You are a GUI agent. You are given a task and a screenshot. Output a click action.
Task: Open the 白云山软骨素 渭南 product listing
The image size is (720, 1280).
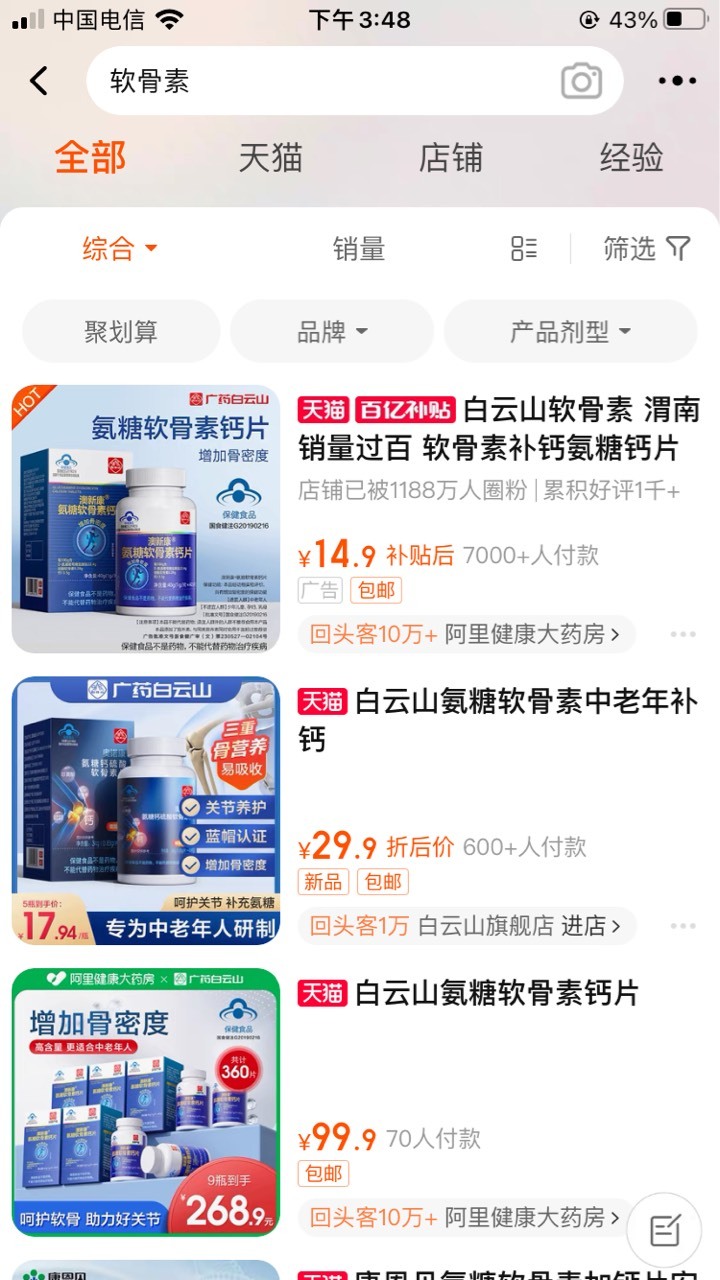pos(498,428)
